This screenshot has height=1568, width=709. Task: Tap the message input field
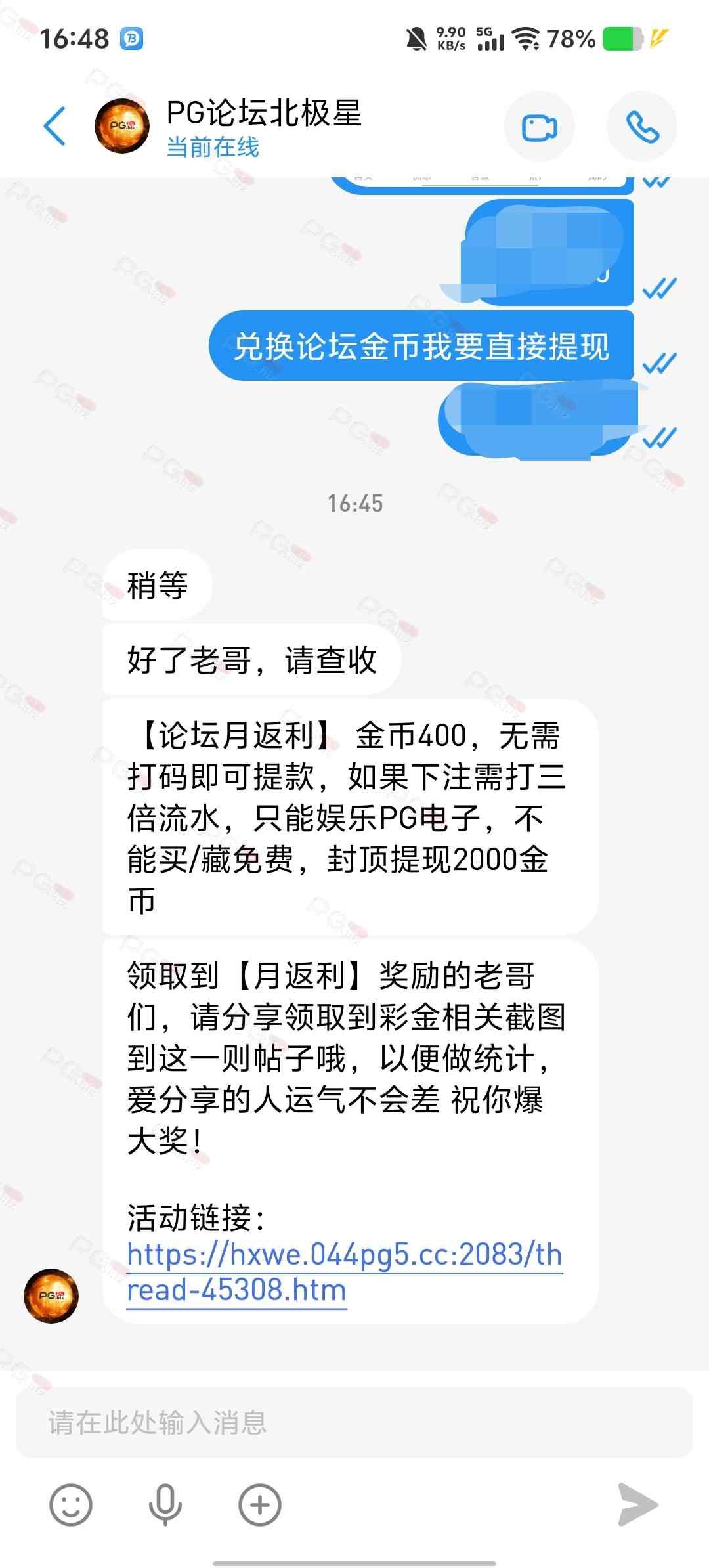pyautogui.click(x=354, y=1423)
